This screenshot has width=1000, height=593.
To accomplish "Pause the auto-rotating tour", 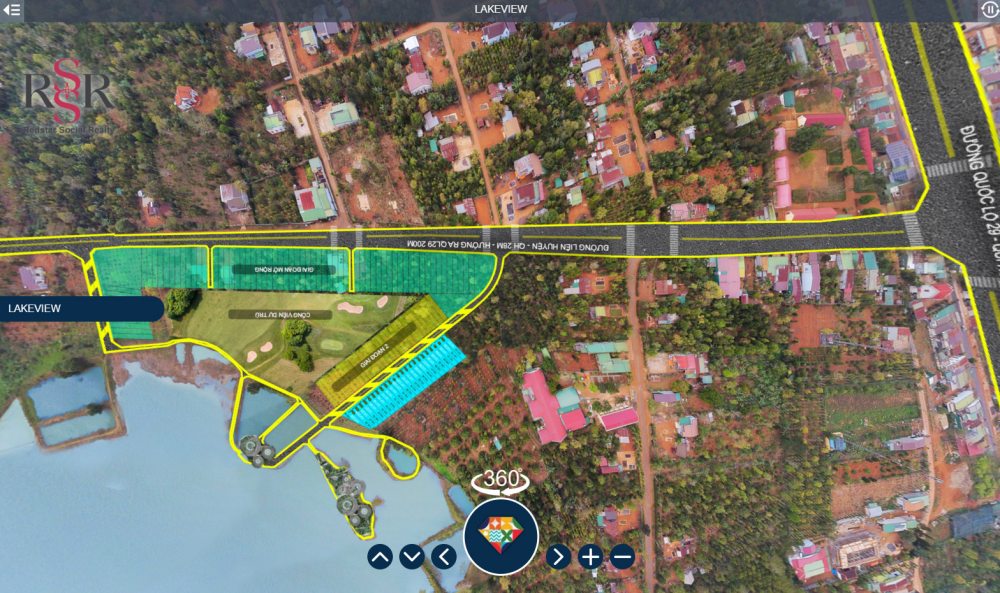I will tap(988, 10).
